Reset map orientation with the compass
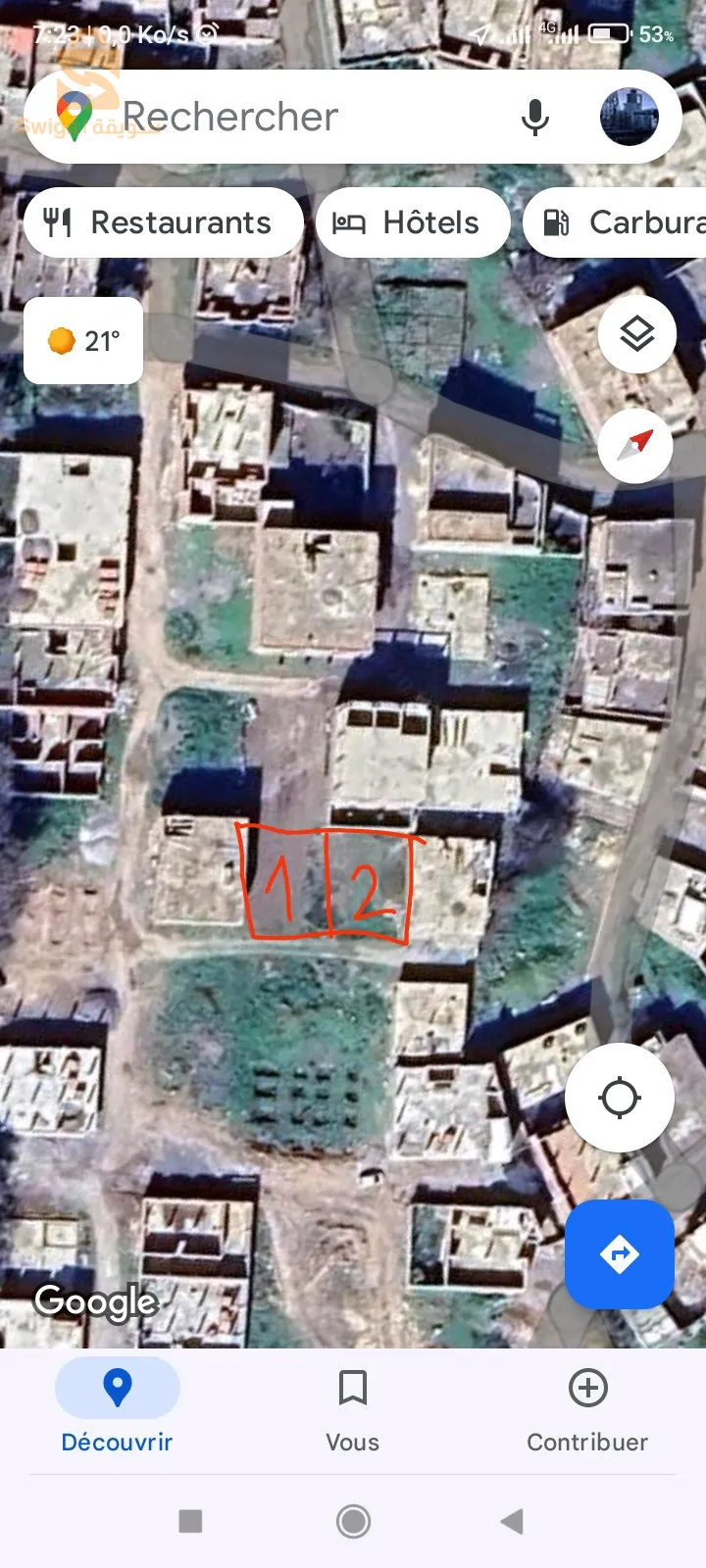Screen dimensions: 706x1568 click(635, 445)
